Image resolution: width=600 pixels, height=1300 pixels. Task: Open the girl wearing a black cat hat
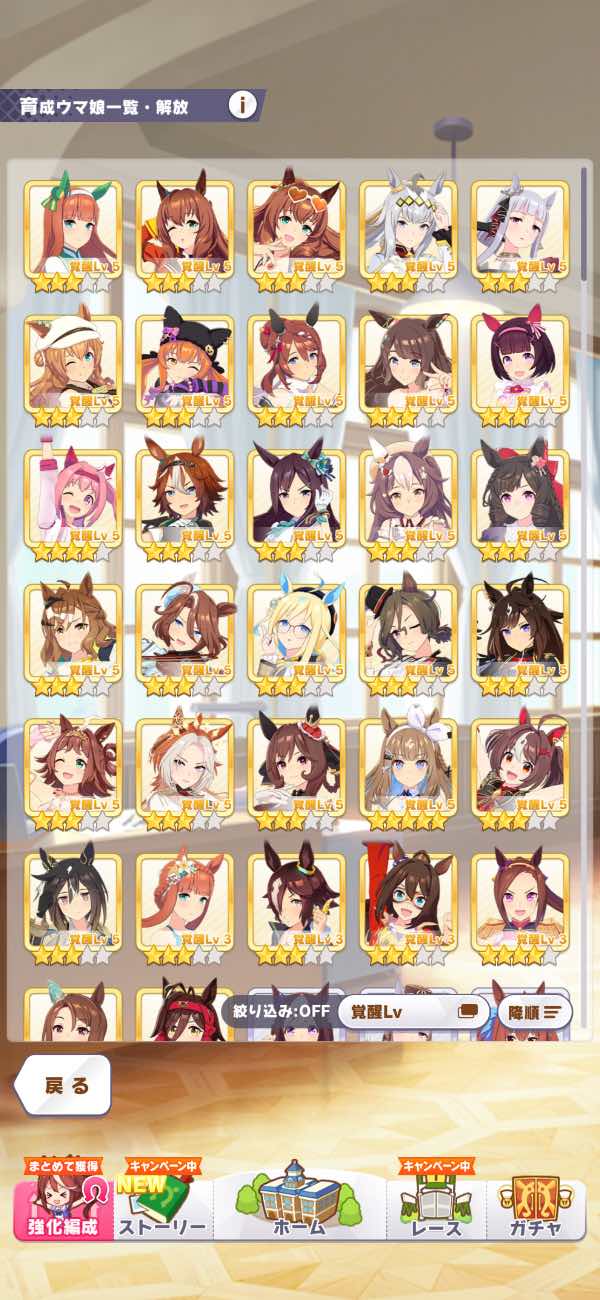click(184, 368)
